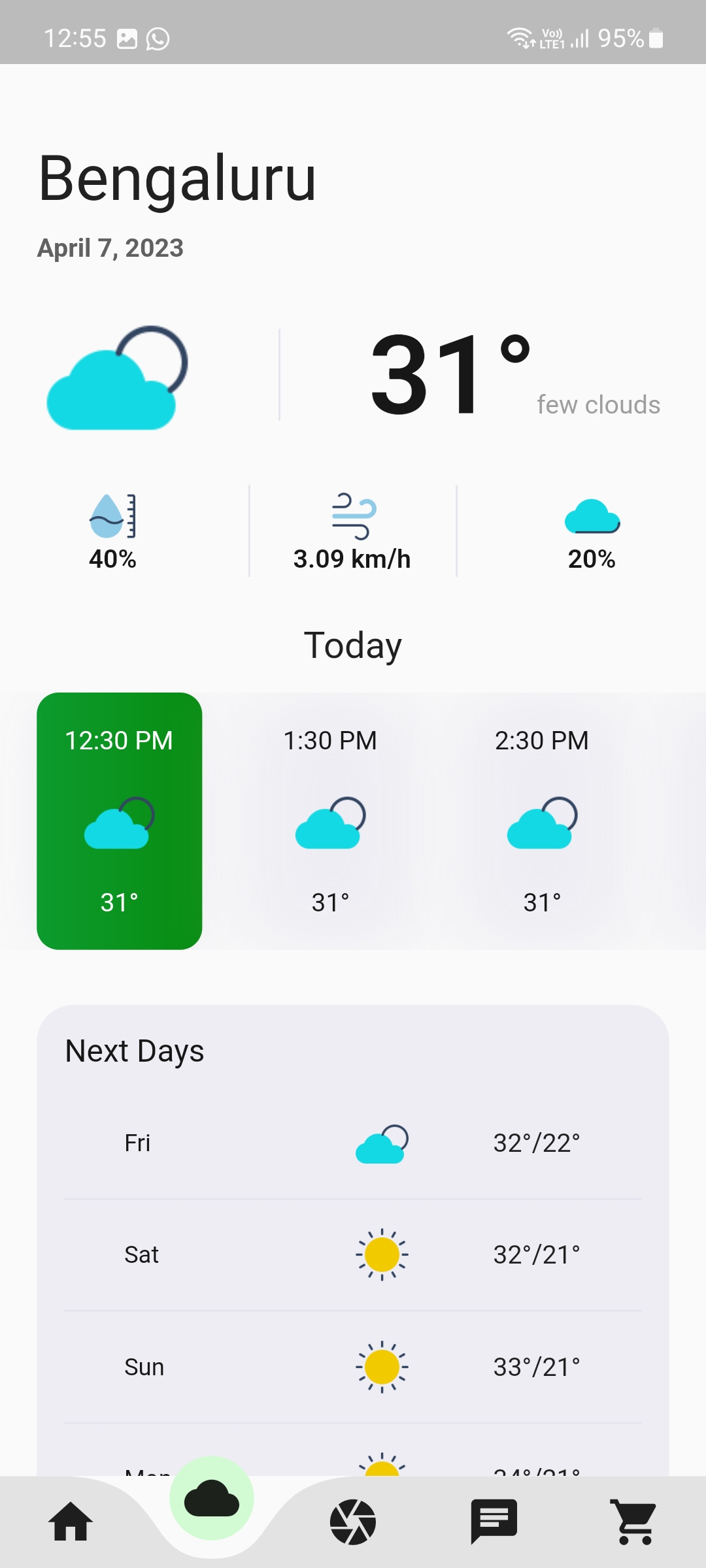Open the chat messages icon in bottom bar
This screenshot has height=1568, width=706.
[x=494, y=1522]
